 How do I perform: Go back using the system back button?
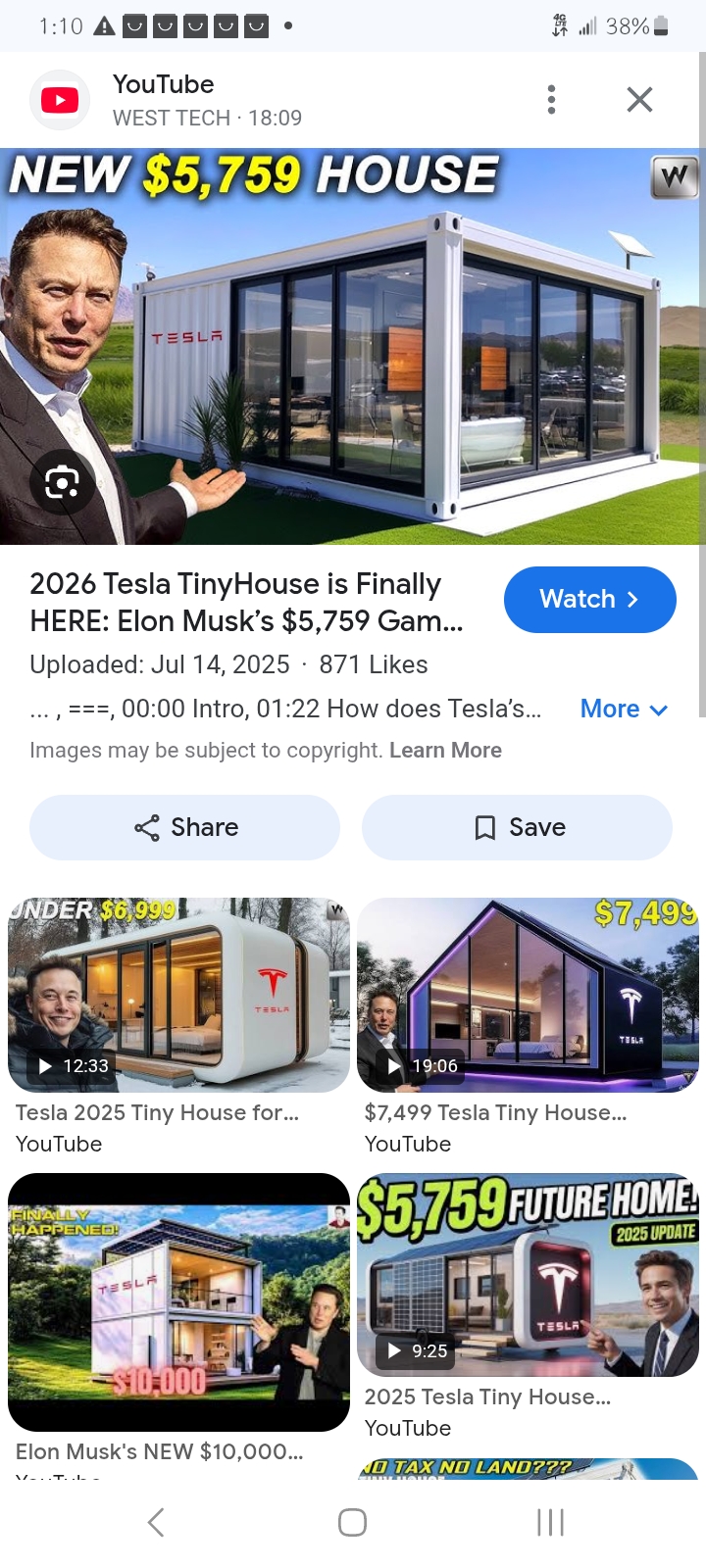(155, 1522)
